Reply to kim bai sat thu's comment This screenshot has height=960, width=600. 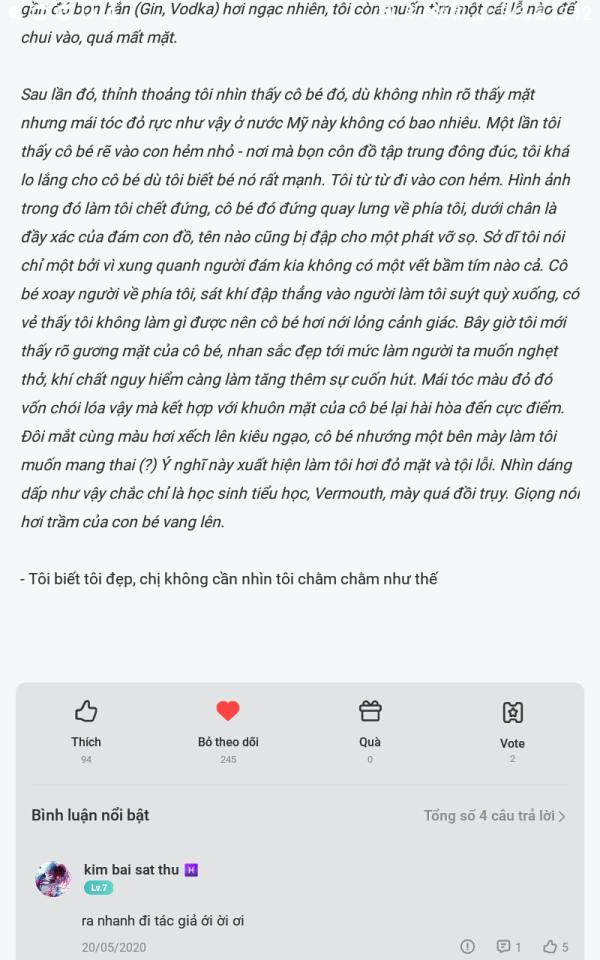coord(508,947)
